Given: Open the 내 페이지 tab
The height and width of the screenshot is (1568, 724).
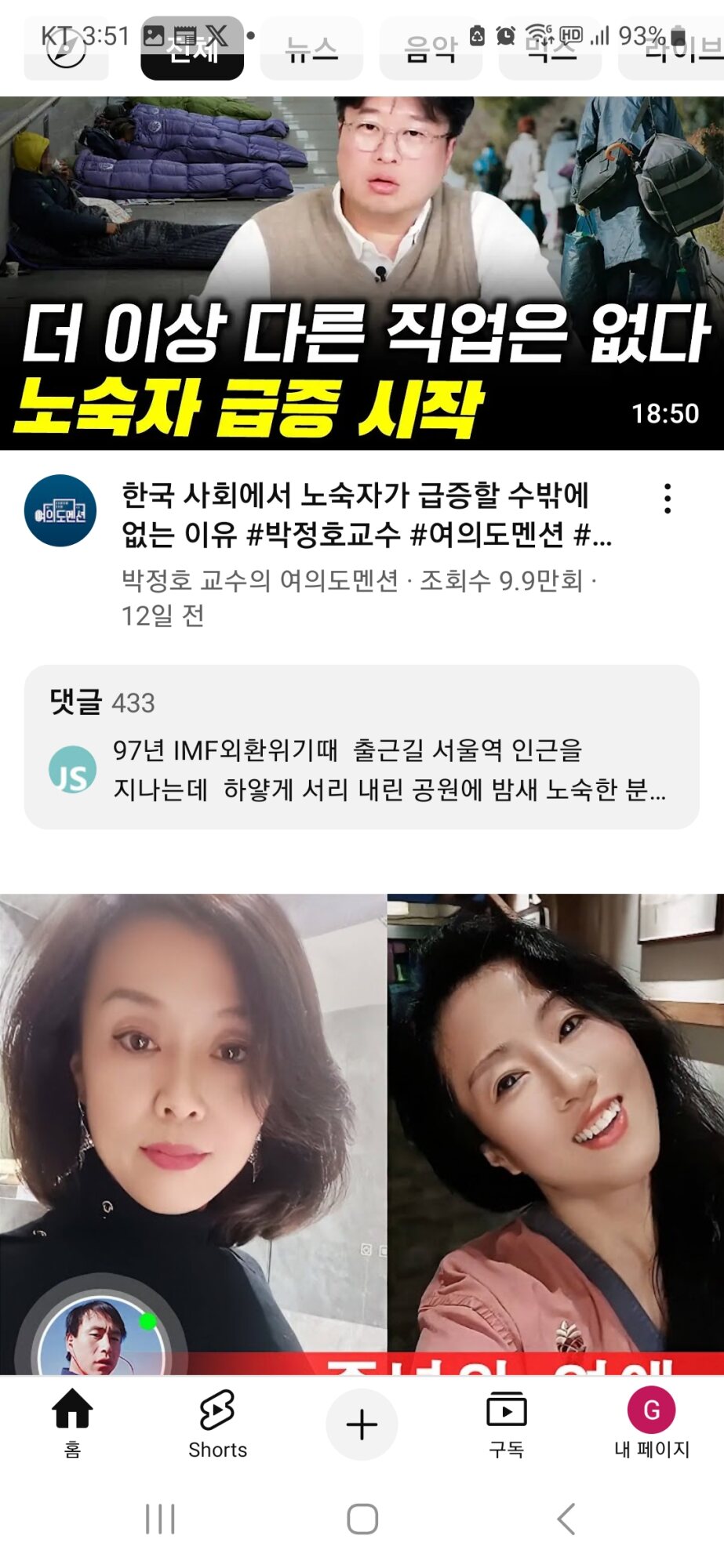Looking at the screenshot, I should point(651,1423).
